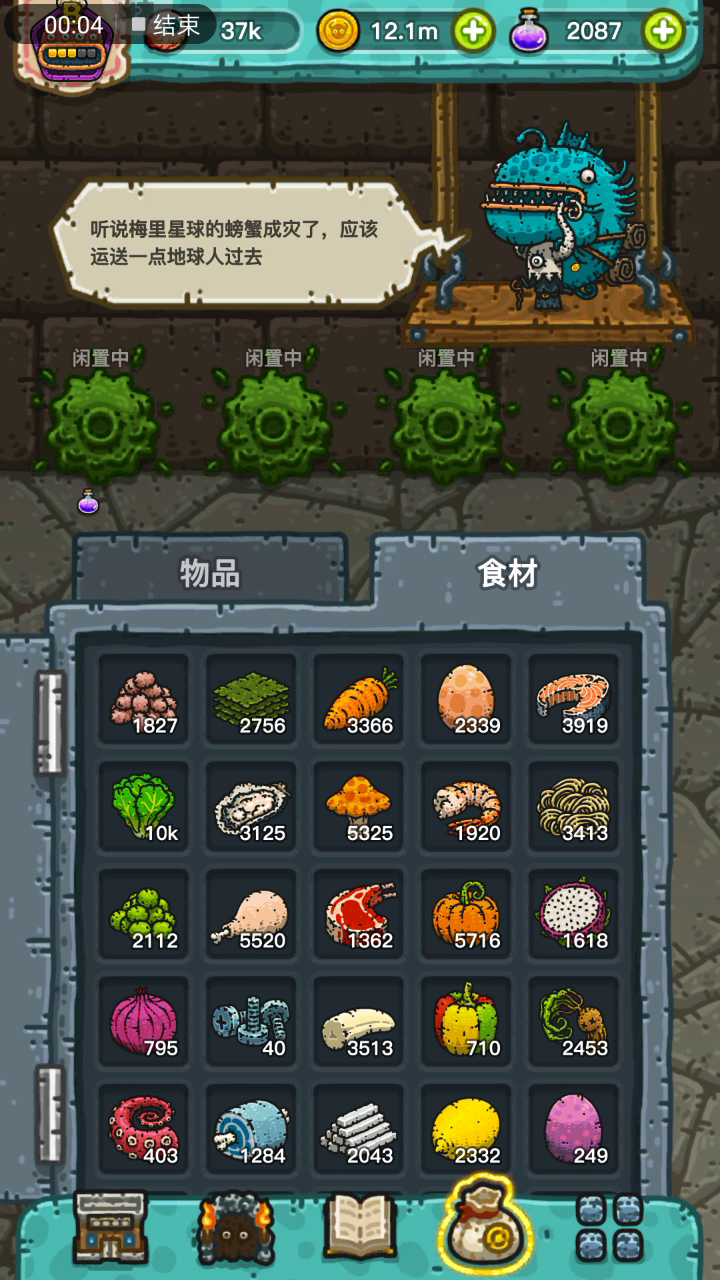The image size is (720, 1280).
Task: Open the recipe book in bottom navigation
Action: coord(359,1227)
